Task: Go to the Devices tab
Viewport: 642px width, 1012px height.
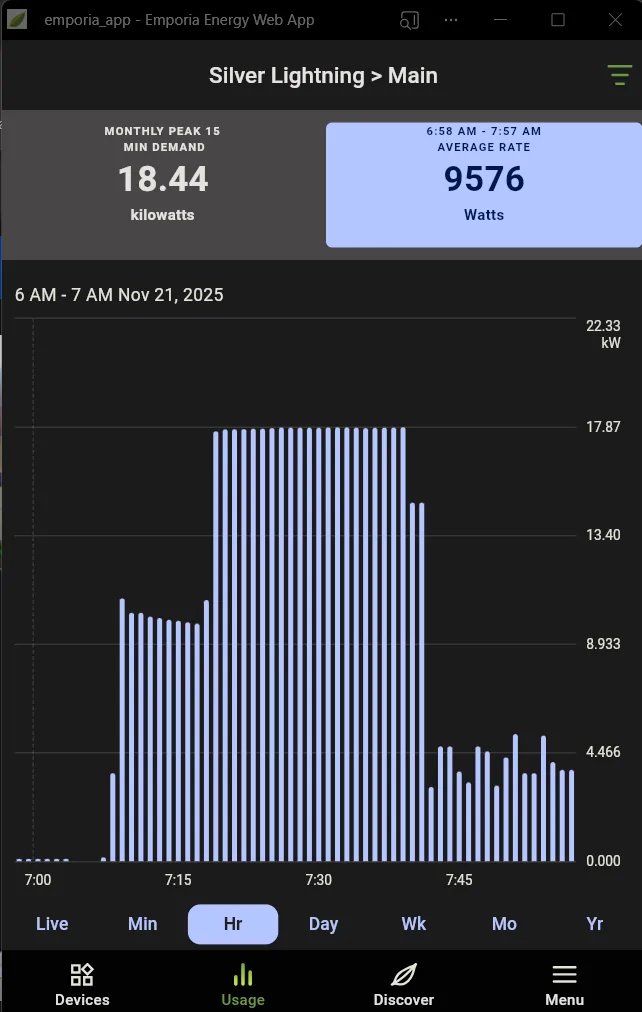Action: [82, 984]
